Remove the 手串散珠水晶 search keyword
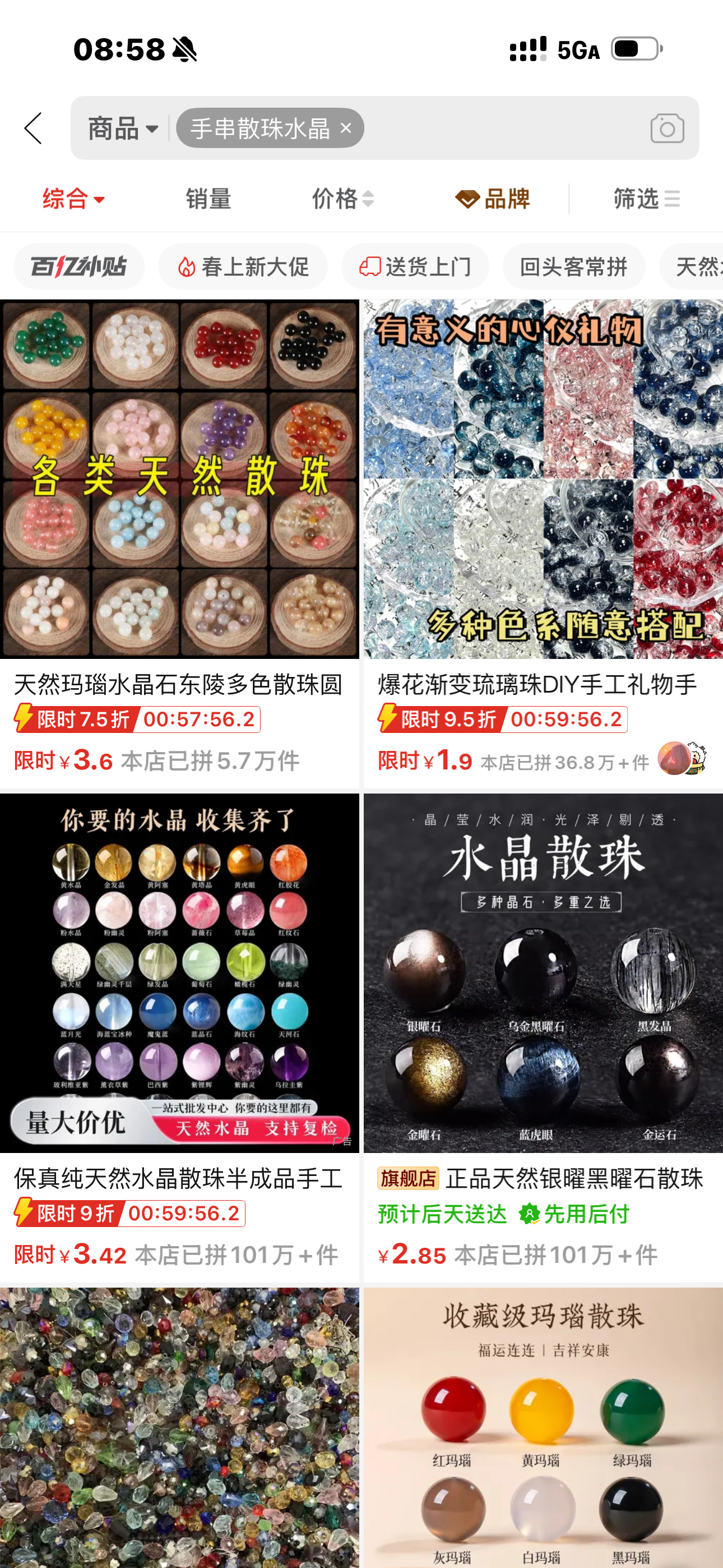 point(346,128)
